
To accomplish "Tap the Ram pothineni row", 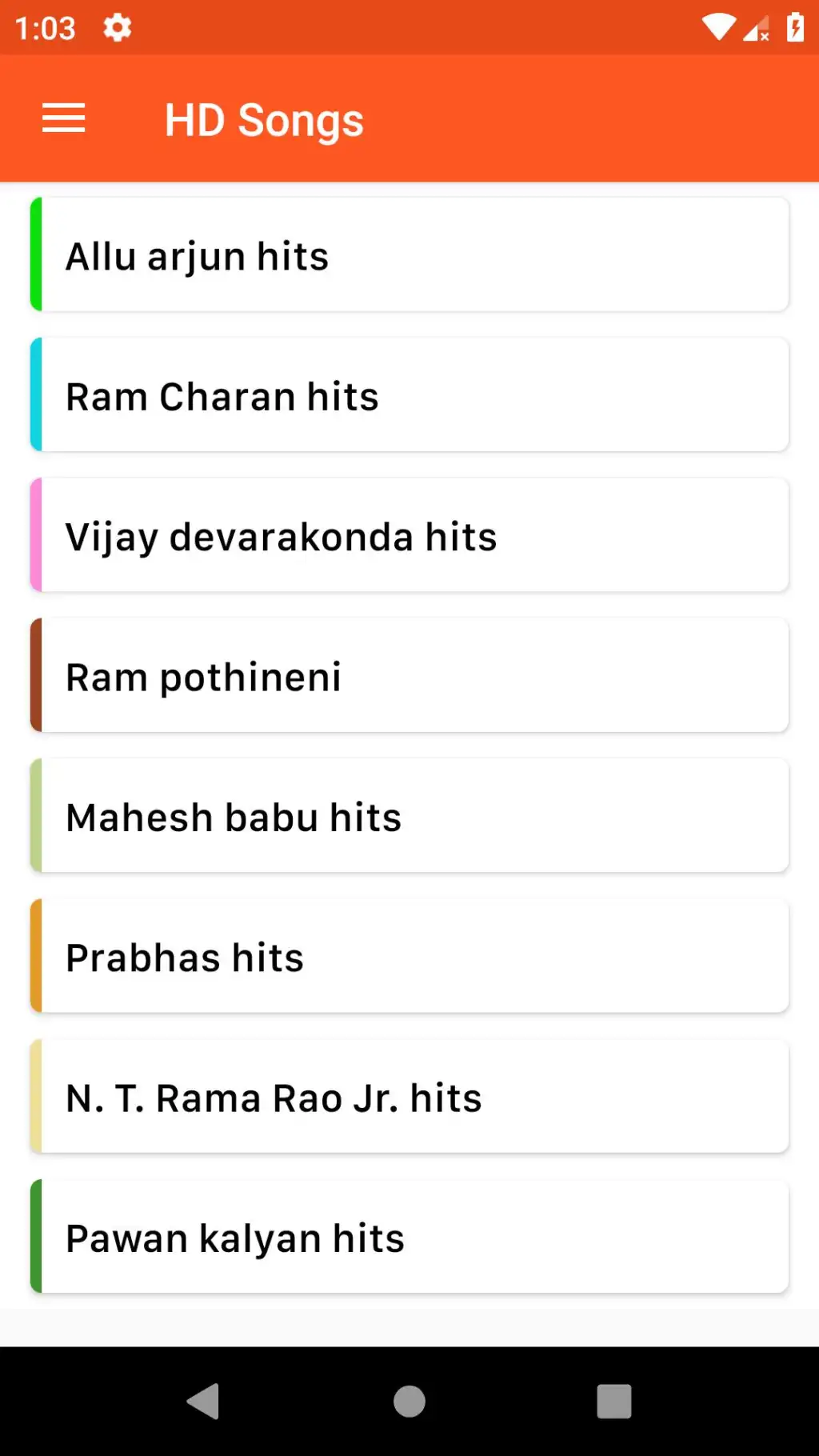I will point(409,675).
